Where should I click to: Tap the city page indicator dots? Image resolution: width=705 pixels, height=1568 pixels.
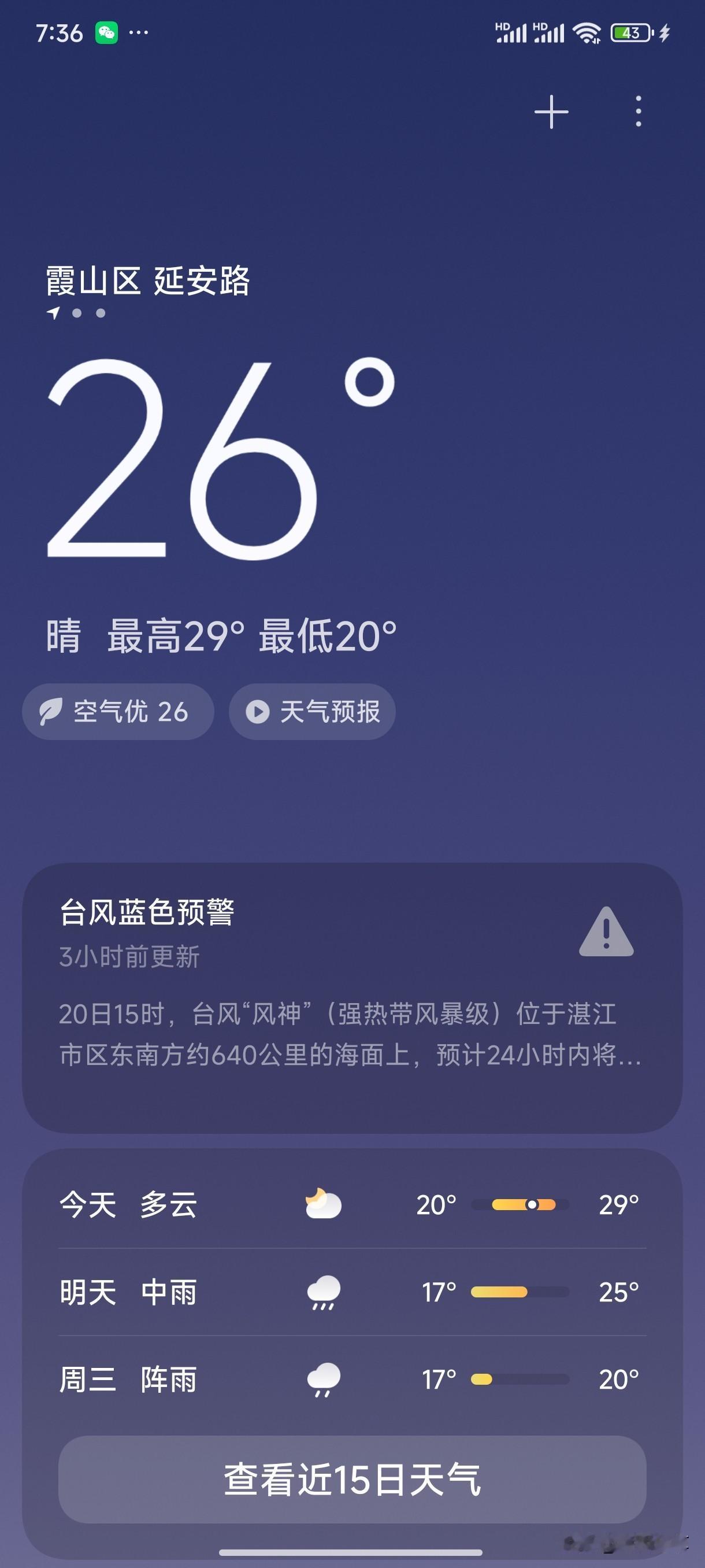[77, 313]
